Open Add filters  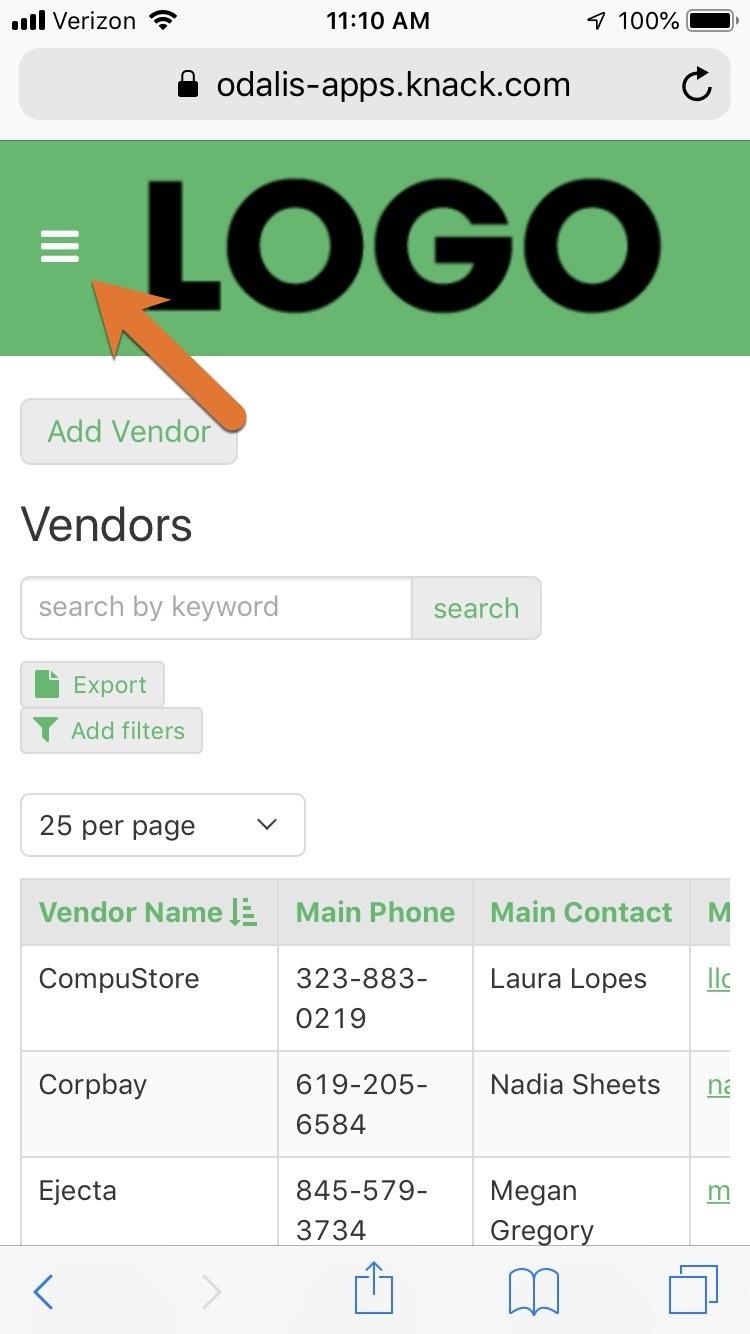(x=111, y=731)
